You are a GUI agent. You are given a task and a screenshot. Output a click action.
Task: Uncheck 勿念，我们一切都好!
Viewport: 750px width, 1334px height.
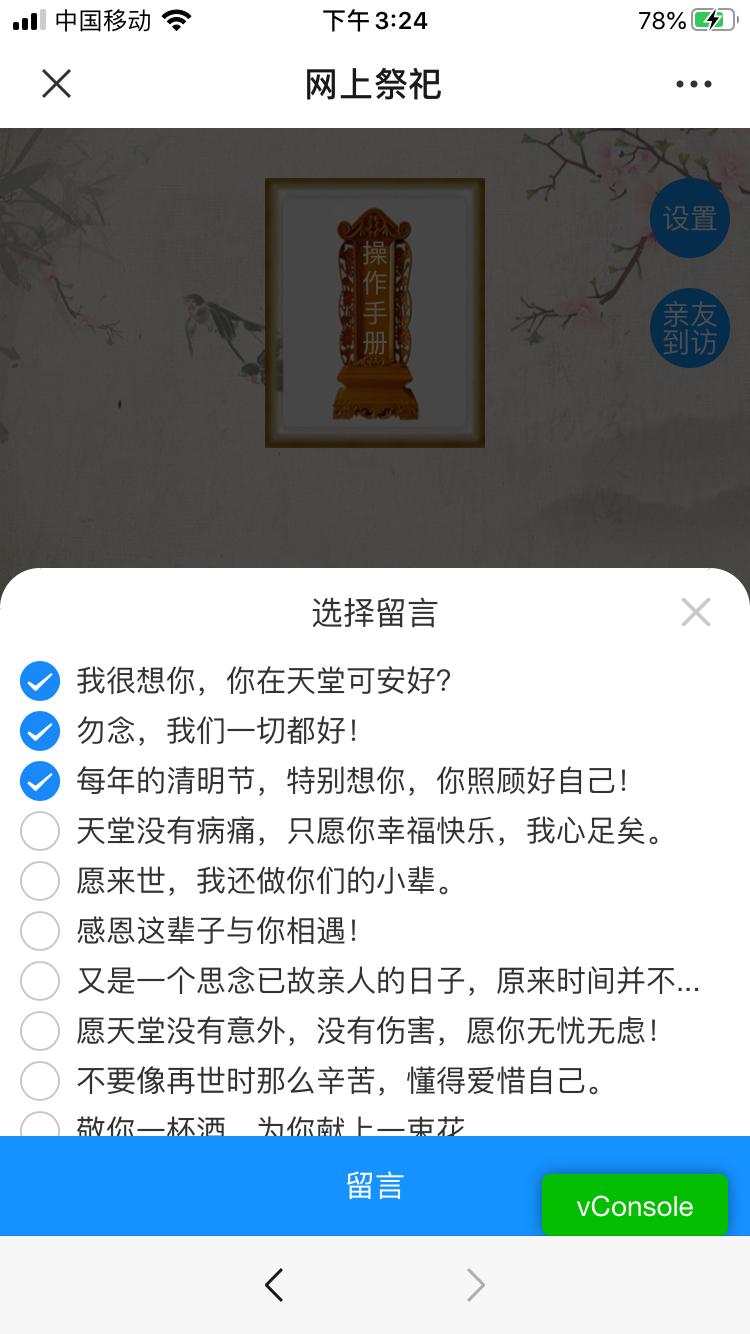[x=40, y=731]
